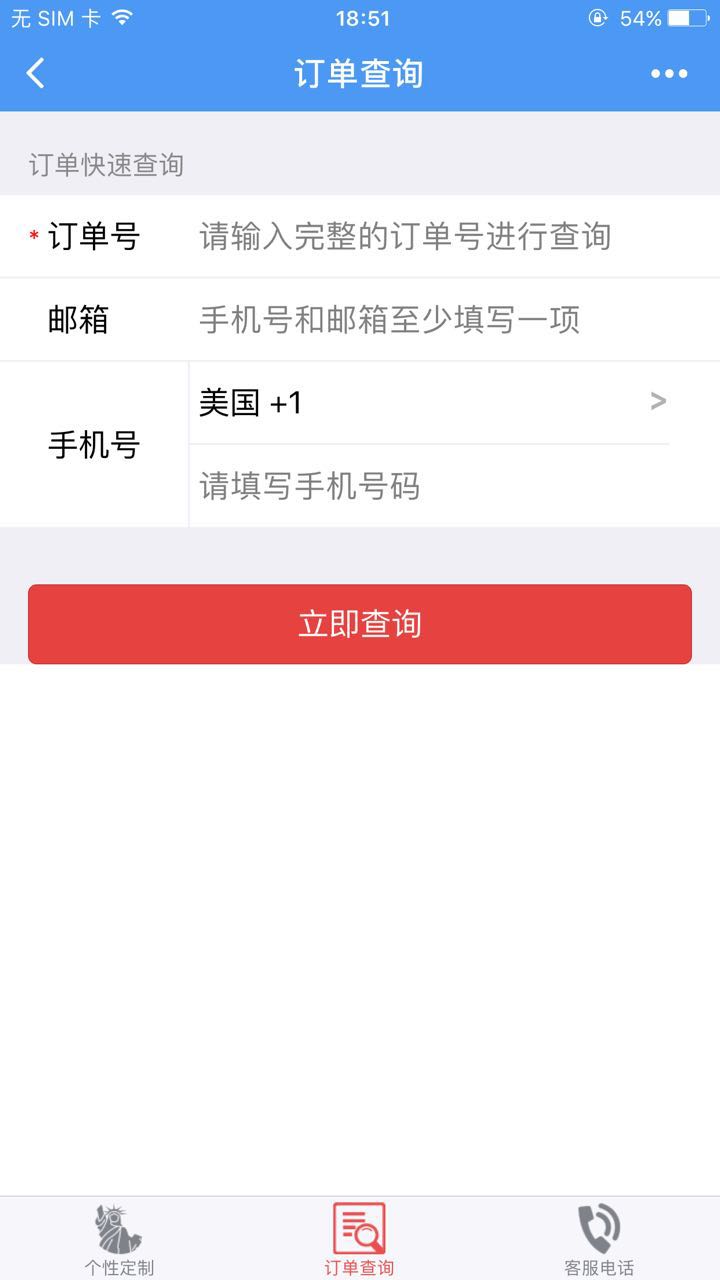Submit the query with 立即查询

pos(360,624)
